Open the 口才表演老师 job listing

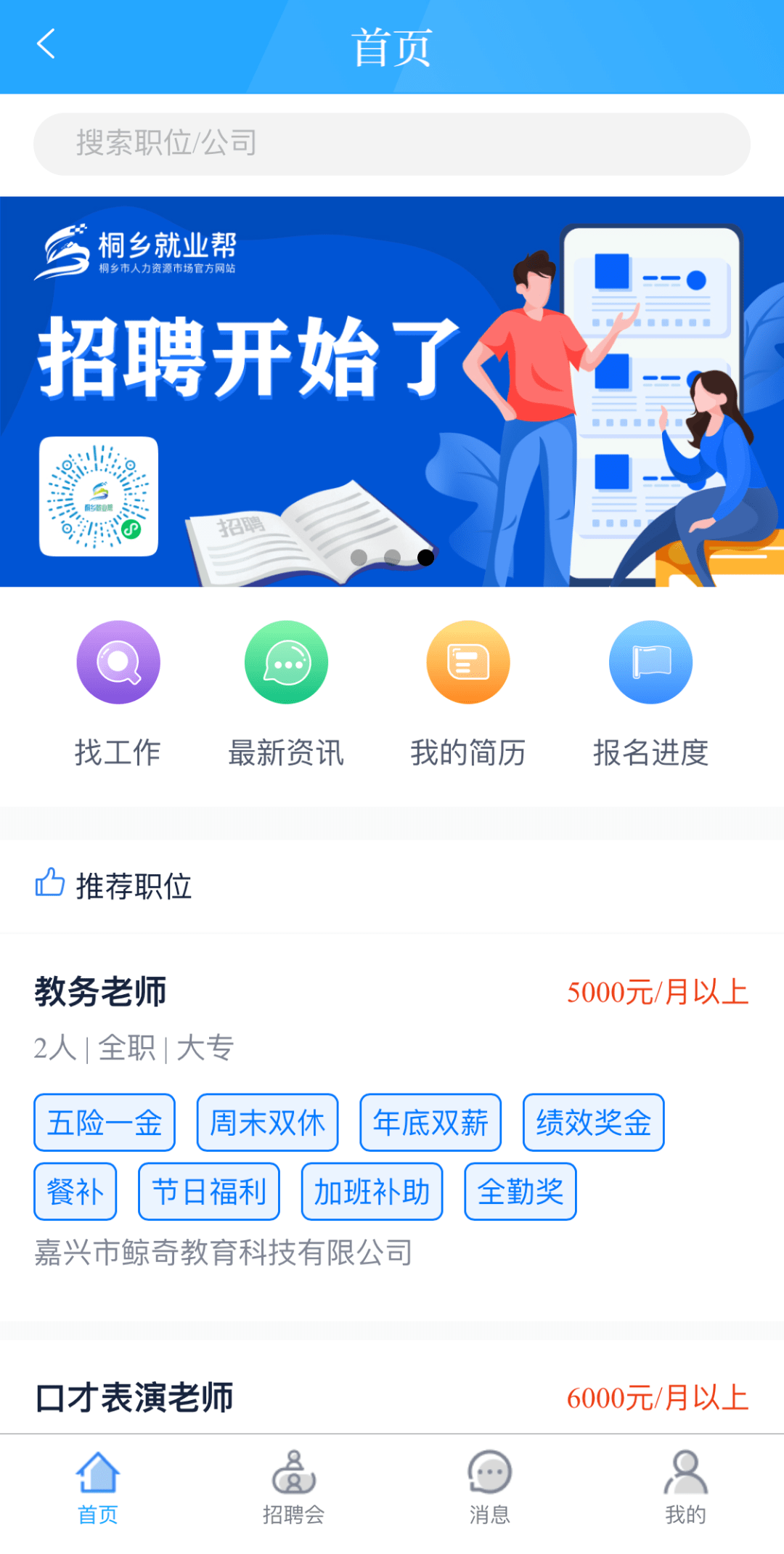click(x=392, y=1397)
